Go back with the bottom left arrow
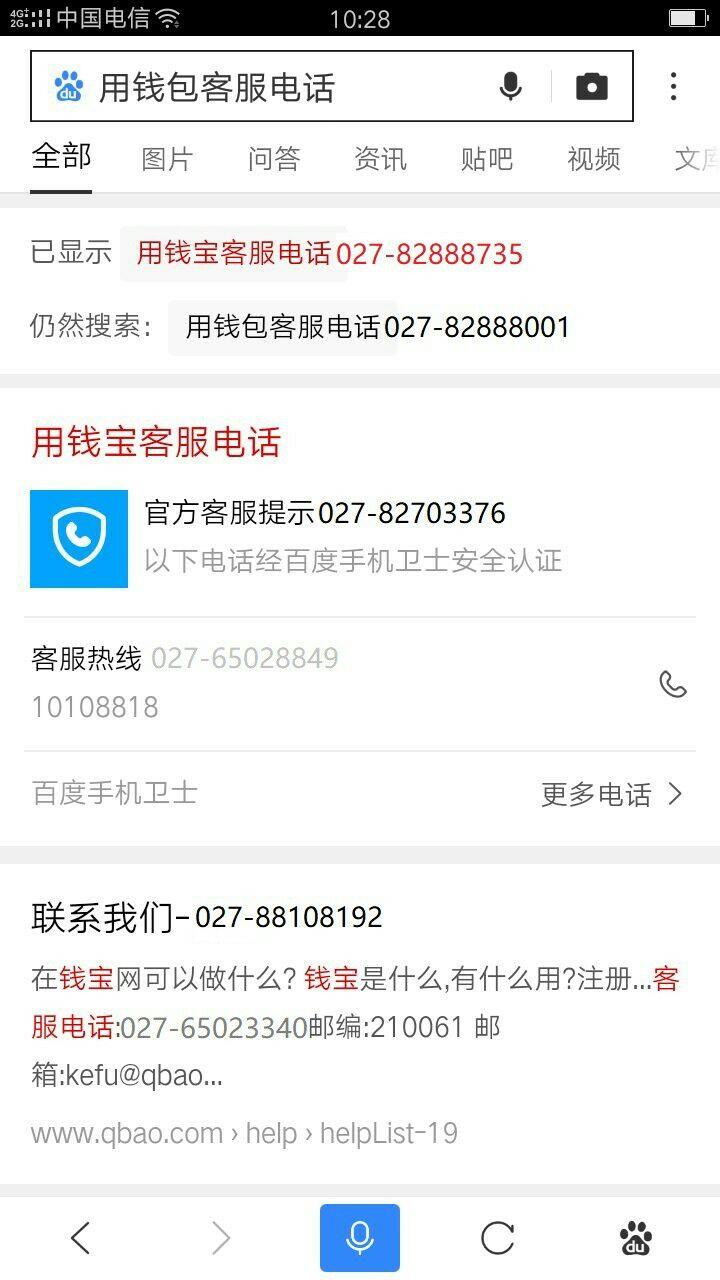The width and height of the screenshot is (720, 1280). (80, 1238)
